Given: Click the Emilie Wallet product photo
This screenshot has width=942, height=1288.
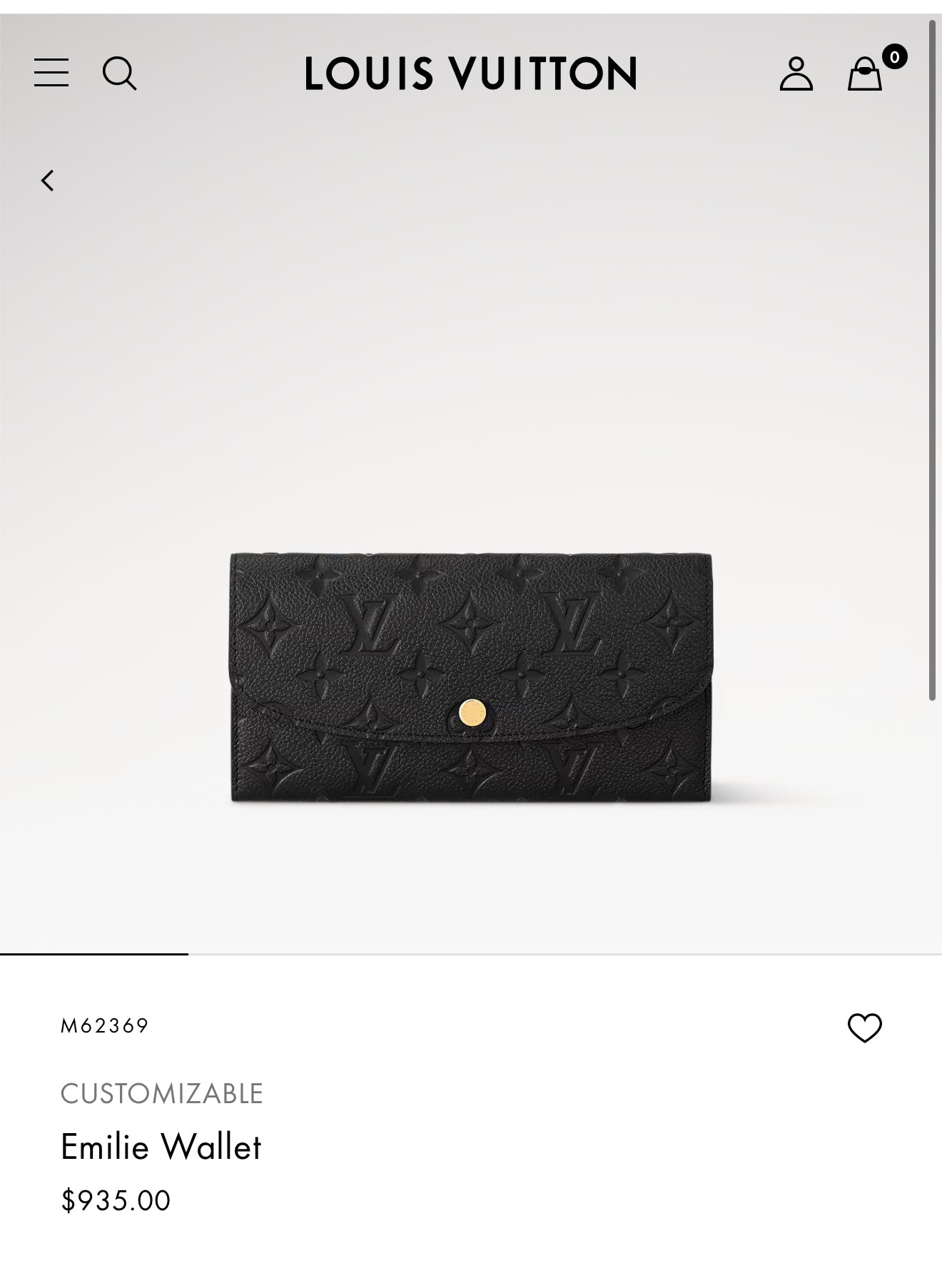Looking at the screenshot, I should pos(471,685).
